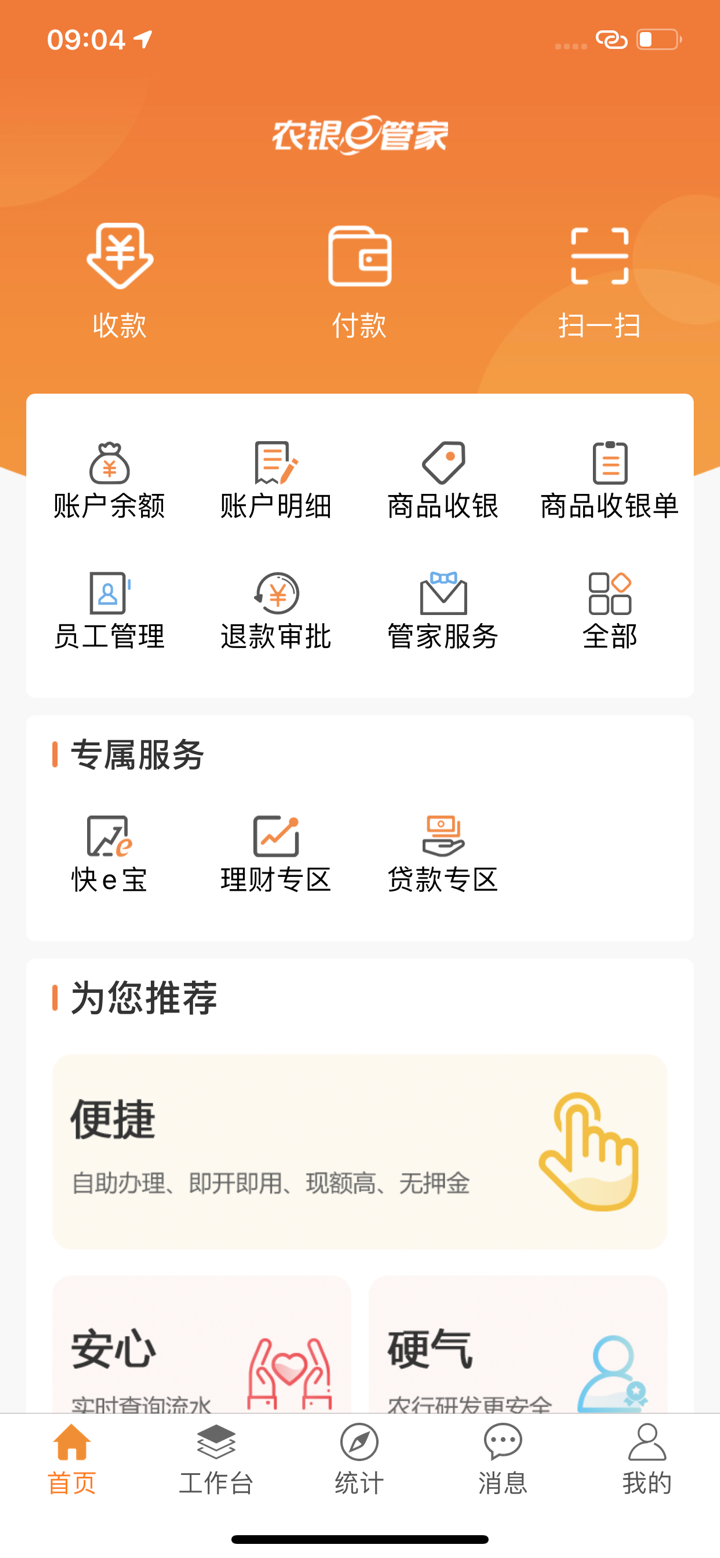
Task: Open 退款审批 refund approval
Action: tap(275, 610)
